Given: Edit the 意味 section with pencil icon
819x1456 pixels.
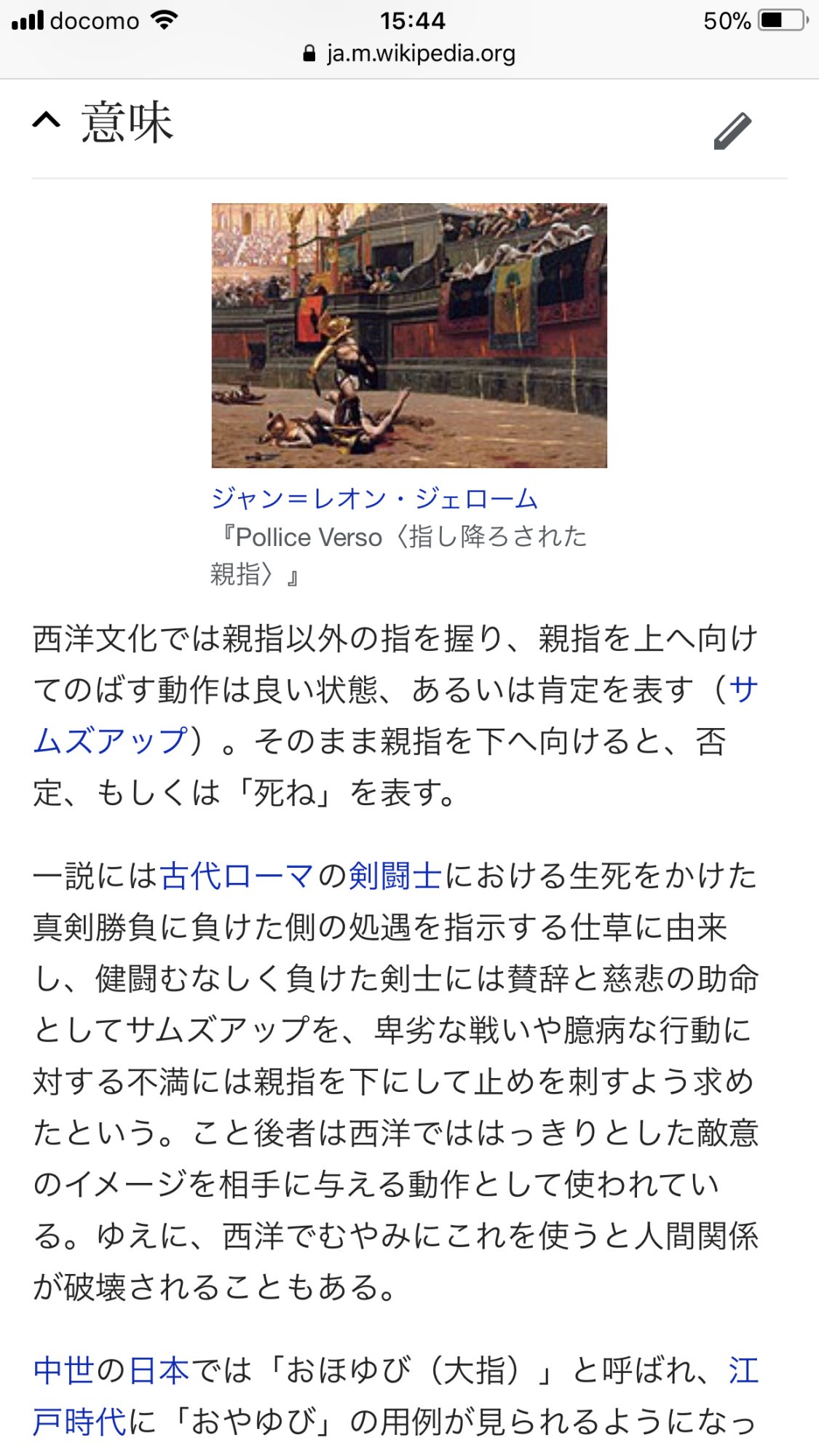Looking at the screenshot, I should point(732,131).
